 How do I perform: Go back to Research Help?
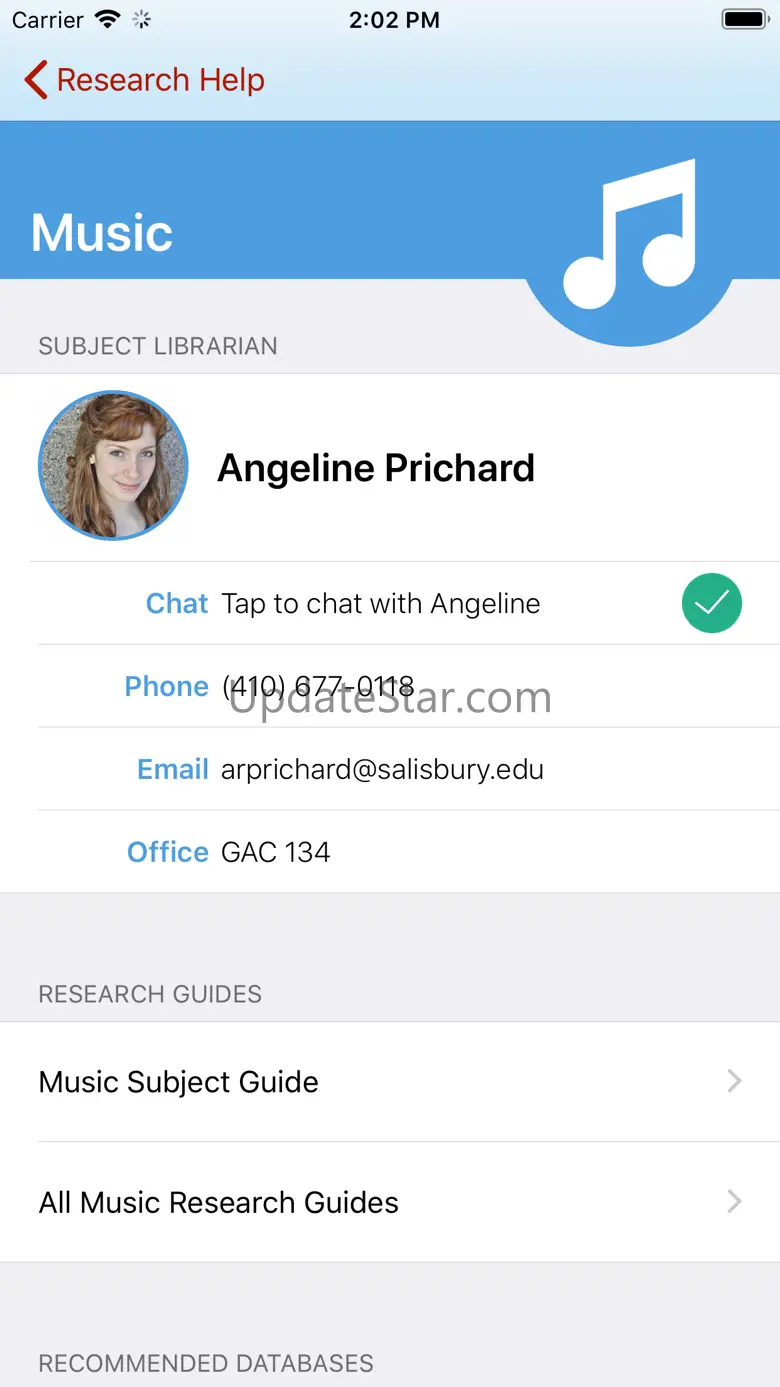(145, 80)
